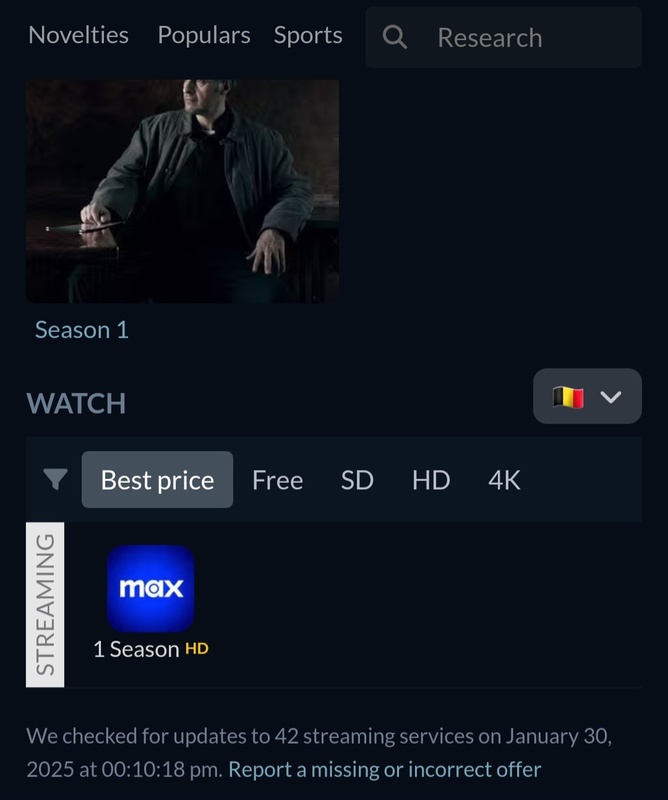Filter offers by SD quality
The height and width of the screenshot is (800, 668).
pyautogui.click(x=357, y=480)
